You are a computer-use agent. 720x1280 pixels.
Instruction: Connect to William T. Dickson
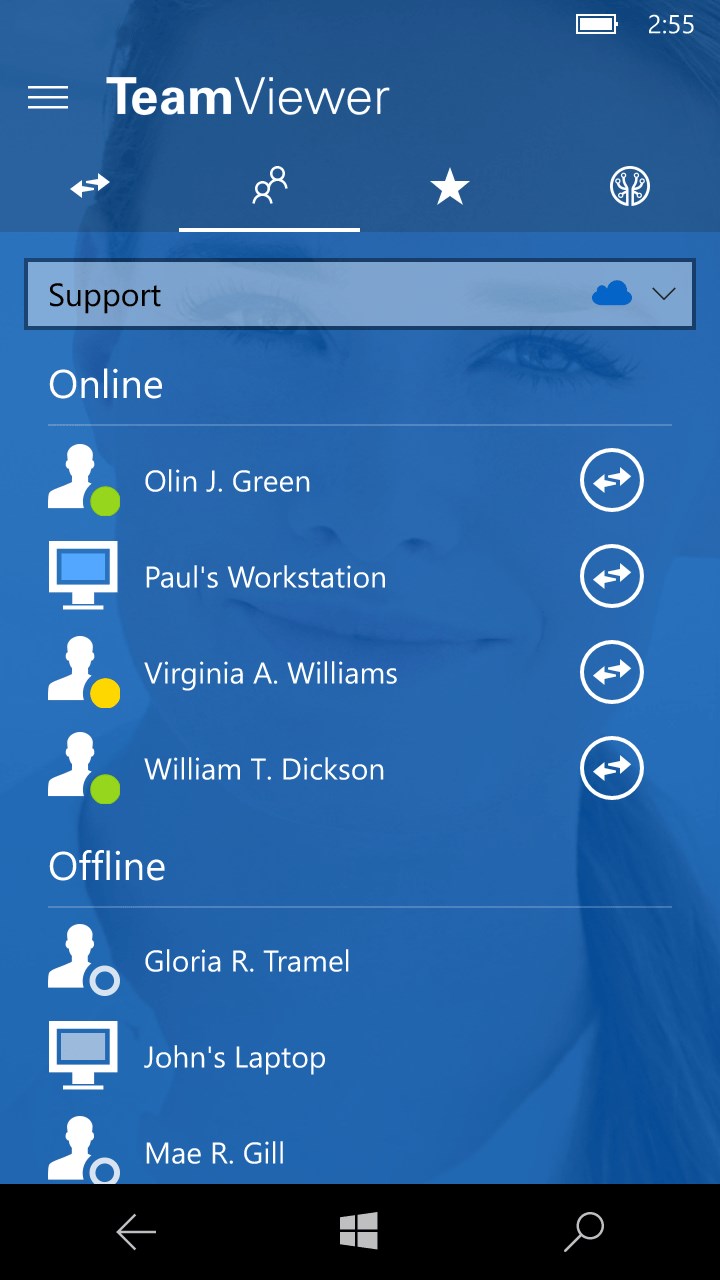pyautogui.click(x=612, y=769)
